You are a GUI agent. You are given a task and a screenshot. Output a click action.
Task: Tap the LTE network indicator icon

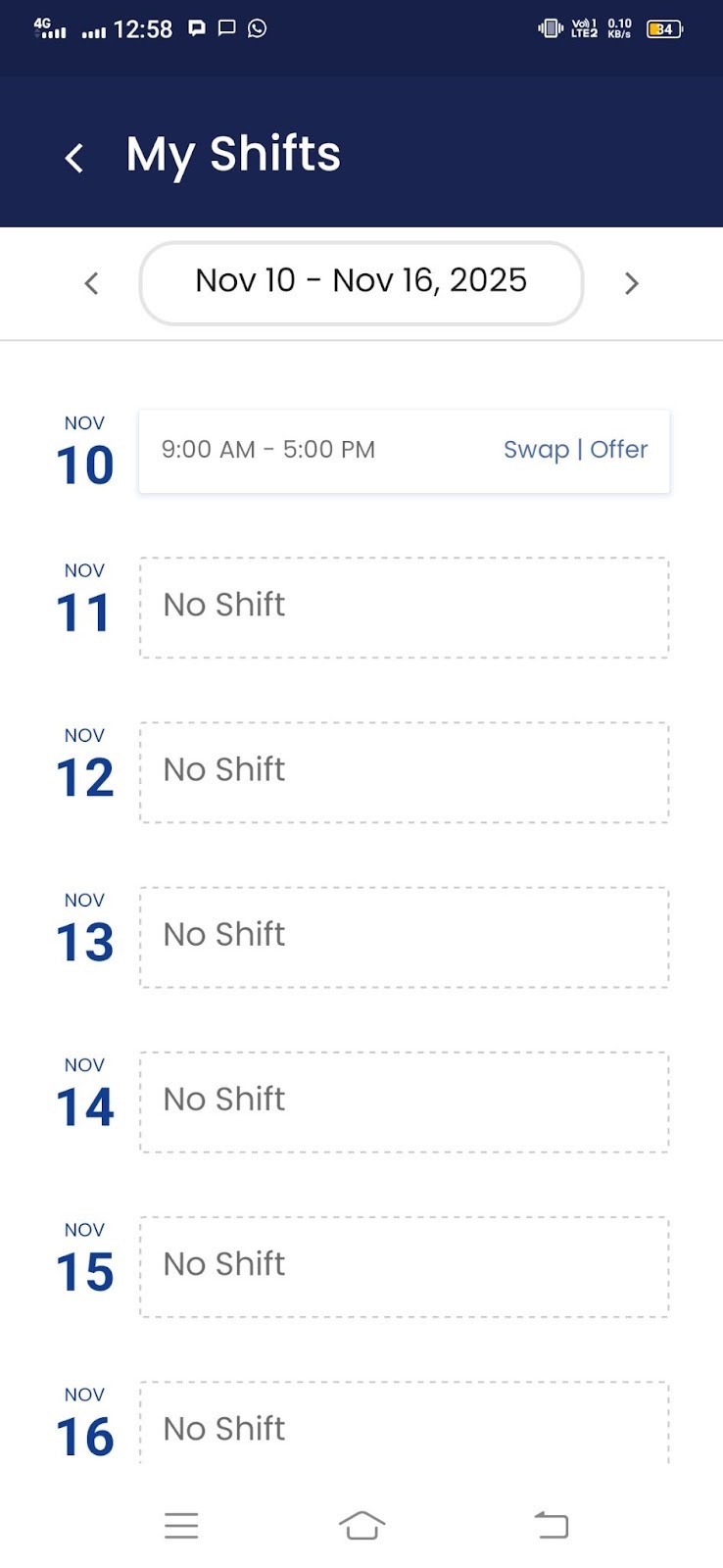(585, 28)
